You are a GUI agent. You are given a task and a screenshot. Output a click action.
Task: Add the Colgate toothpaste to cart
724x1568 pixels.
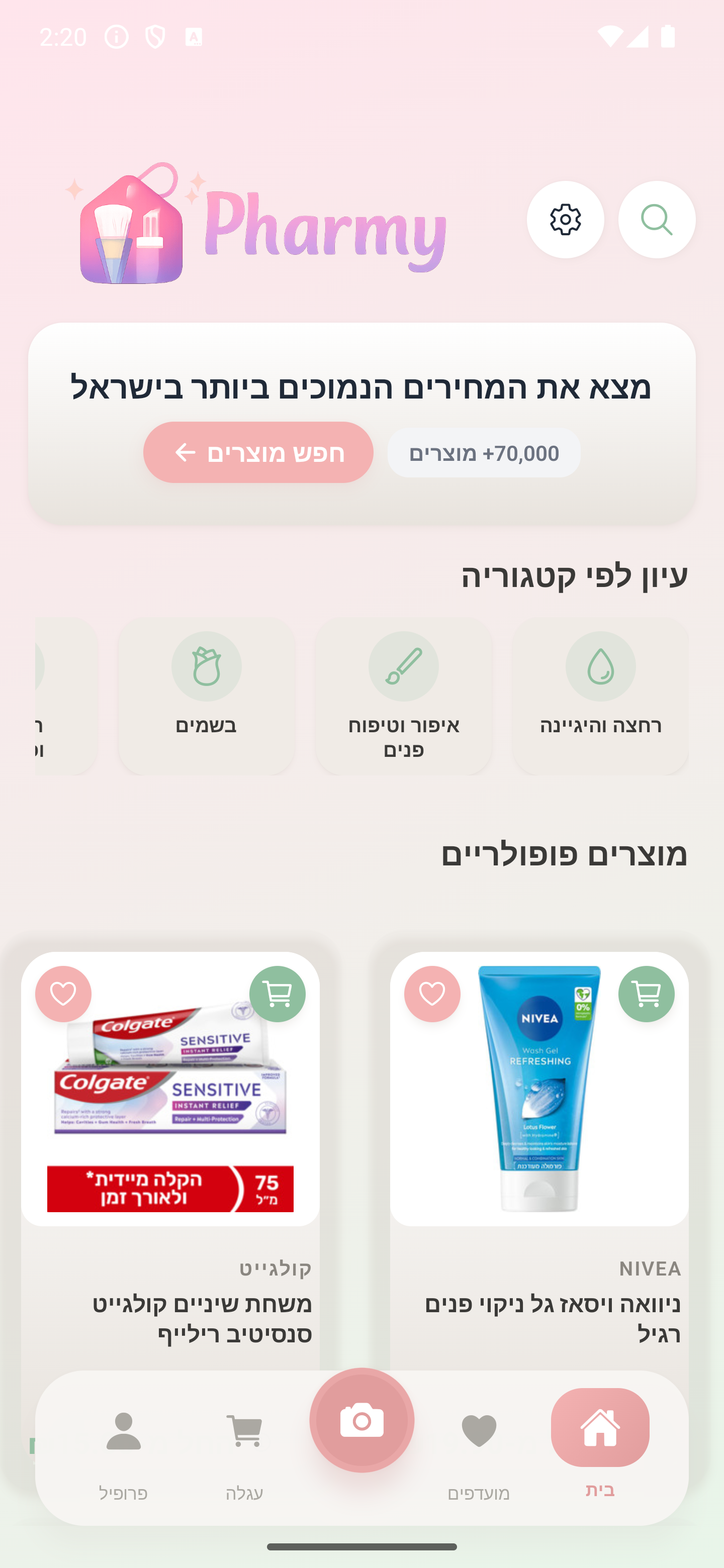277,994
